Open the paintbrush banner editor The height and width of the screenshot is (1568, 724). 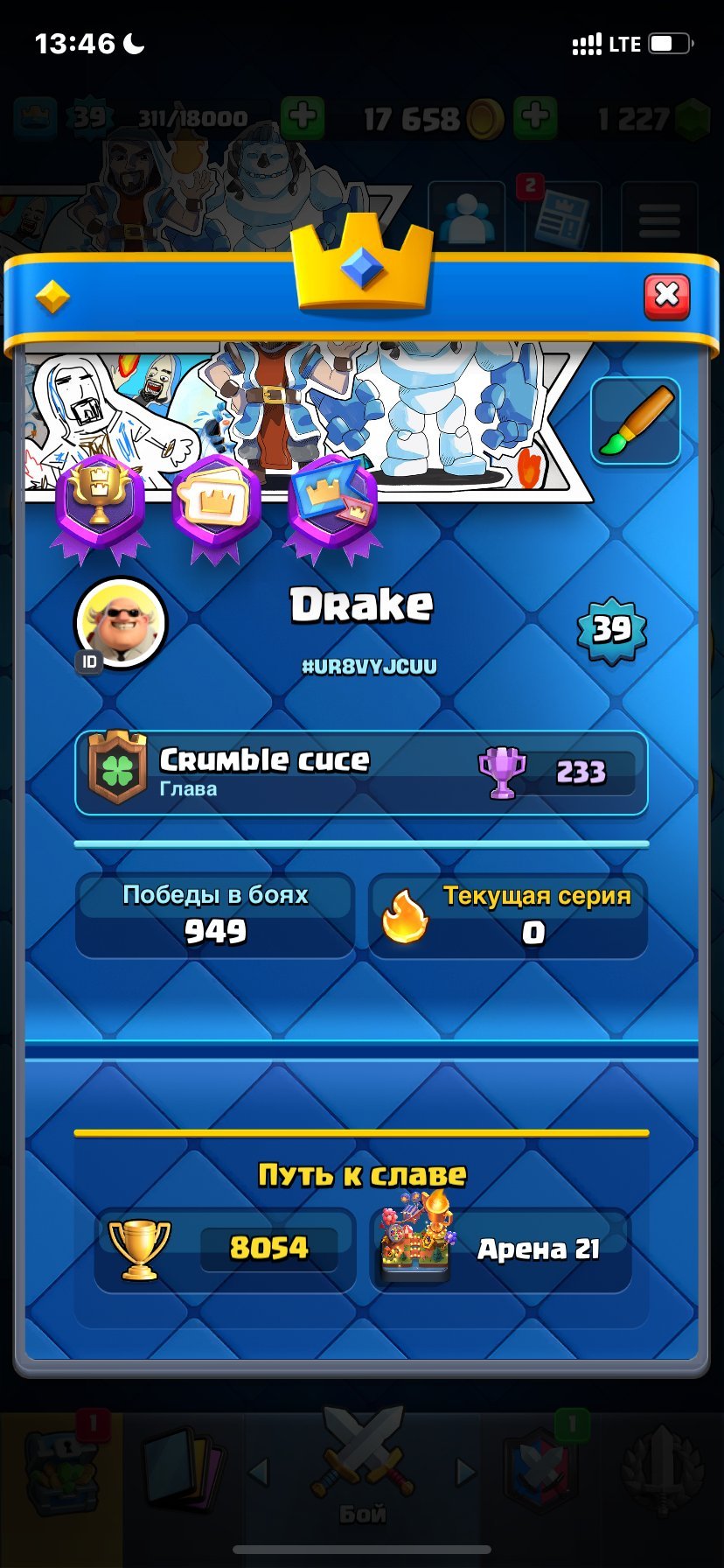click(x=636, y=421)
